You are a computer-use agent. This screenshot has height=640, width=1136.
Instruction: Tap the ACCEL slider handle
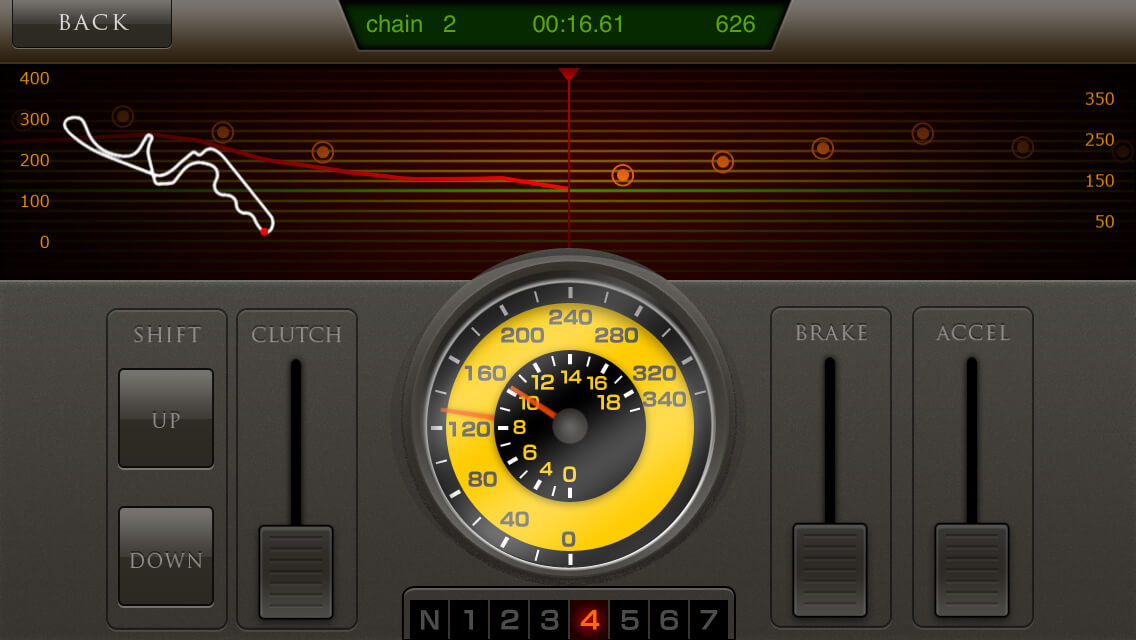pos(972,569)
